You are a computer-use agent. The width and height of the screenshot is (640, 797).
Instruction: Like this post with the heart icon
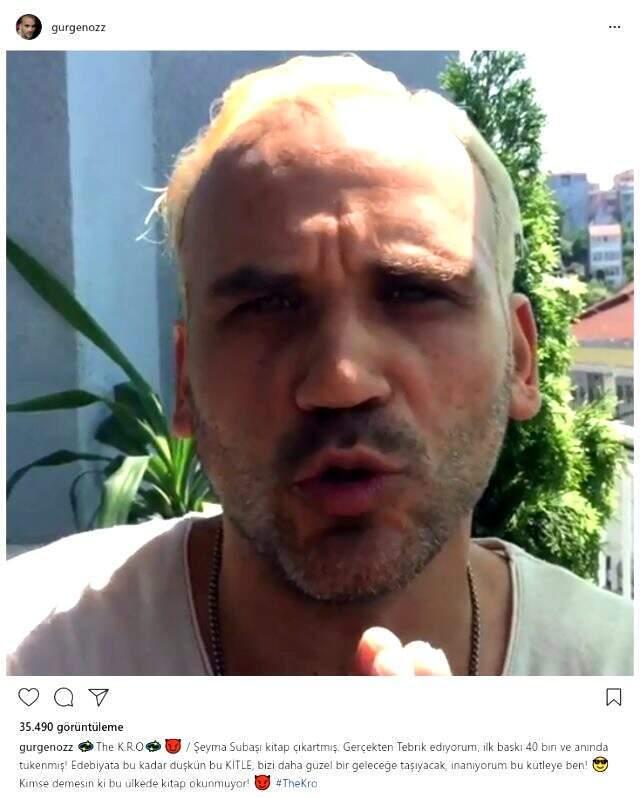click(x=29, y=697)
